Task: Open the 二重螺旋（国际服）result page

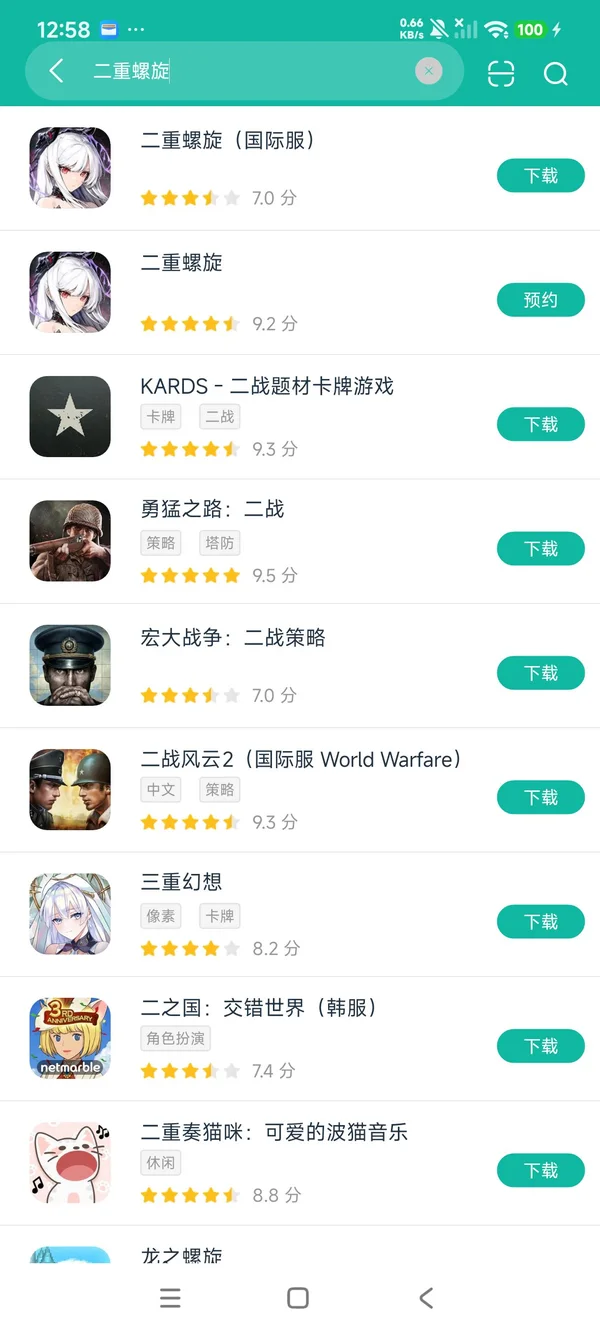Action: 228,141
